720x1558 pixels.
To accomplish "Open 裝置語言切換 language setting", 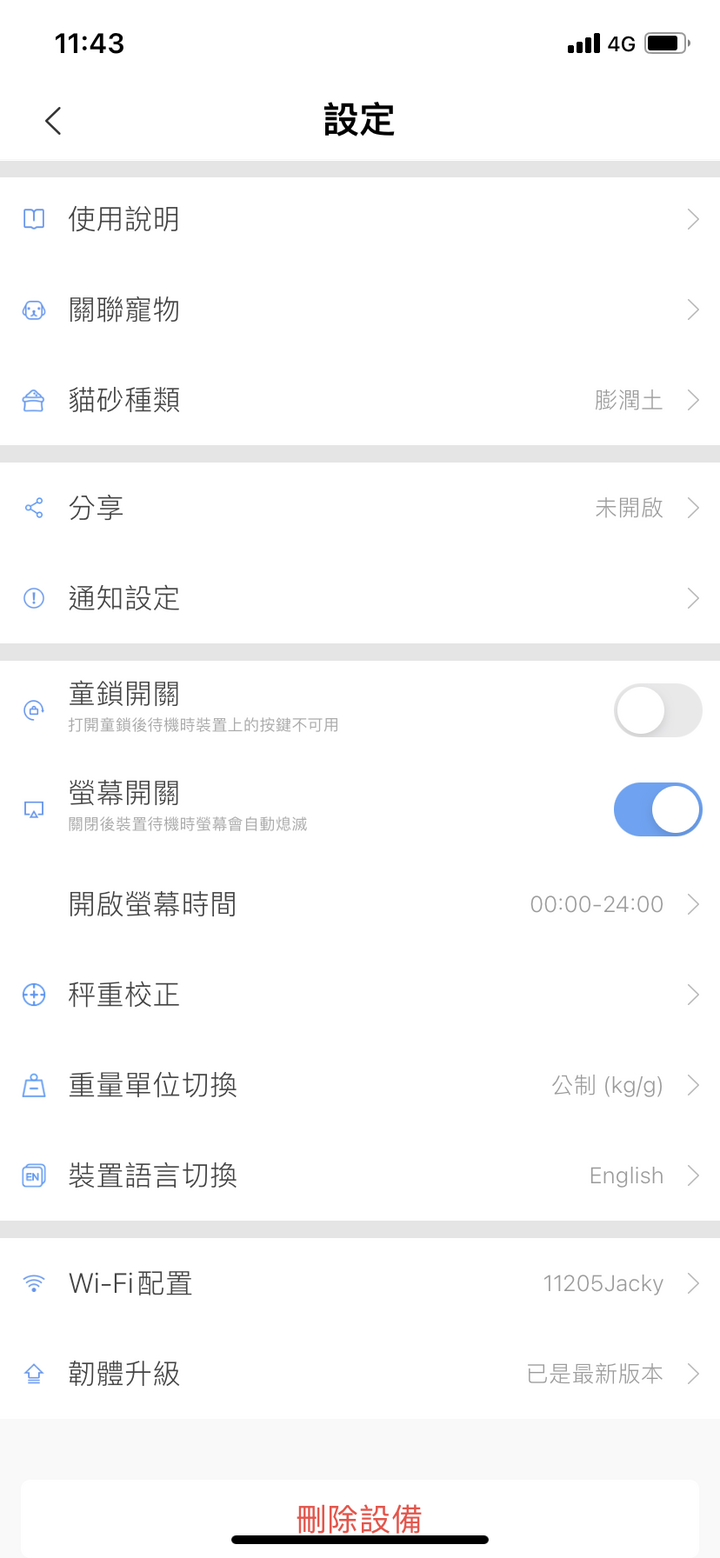I will (x=360, y=1175).
